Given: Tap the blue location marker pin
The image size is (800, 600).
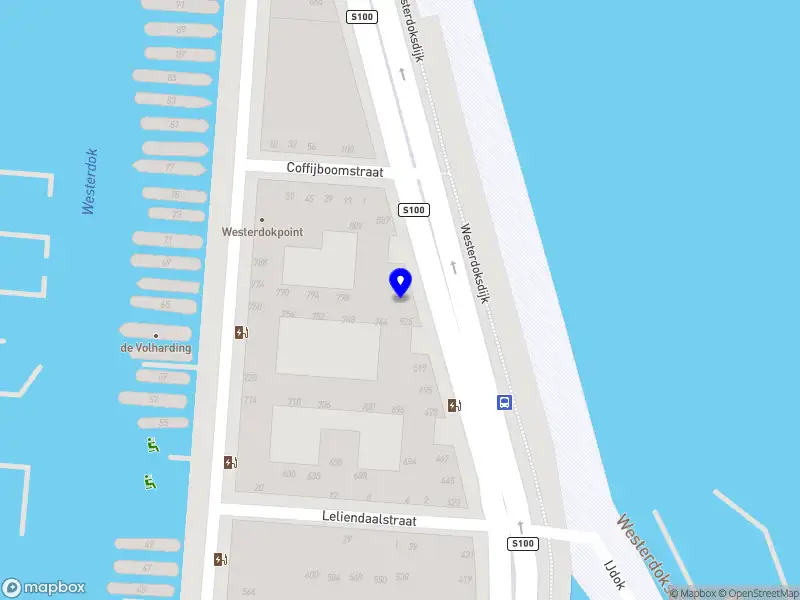Looking at the screenshot, I should click(400, 283).
